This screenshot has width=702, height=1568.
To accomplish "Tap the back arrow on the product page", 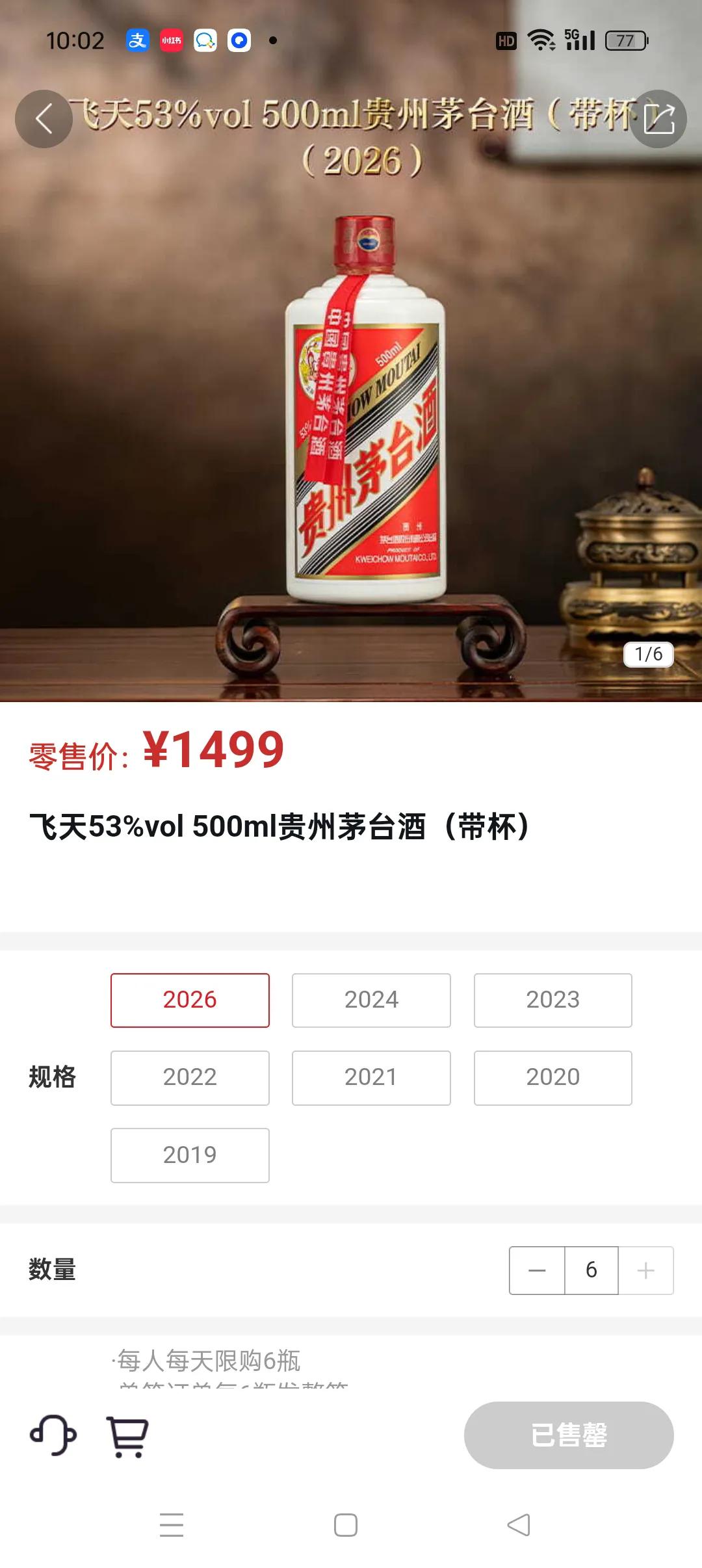I will (x=44, y=118).
